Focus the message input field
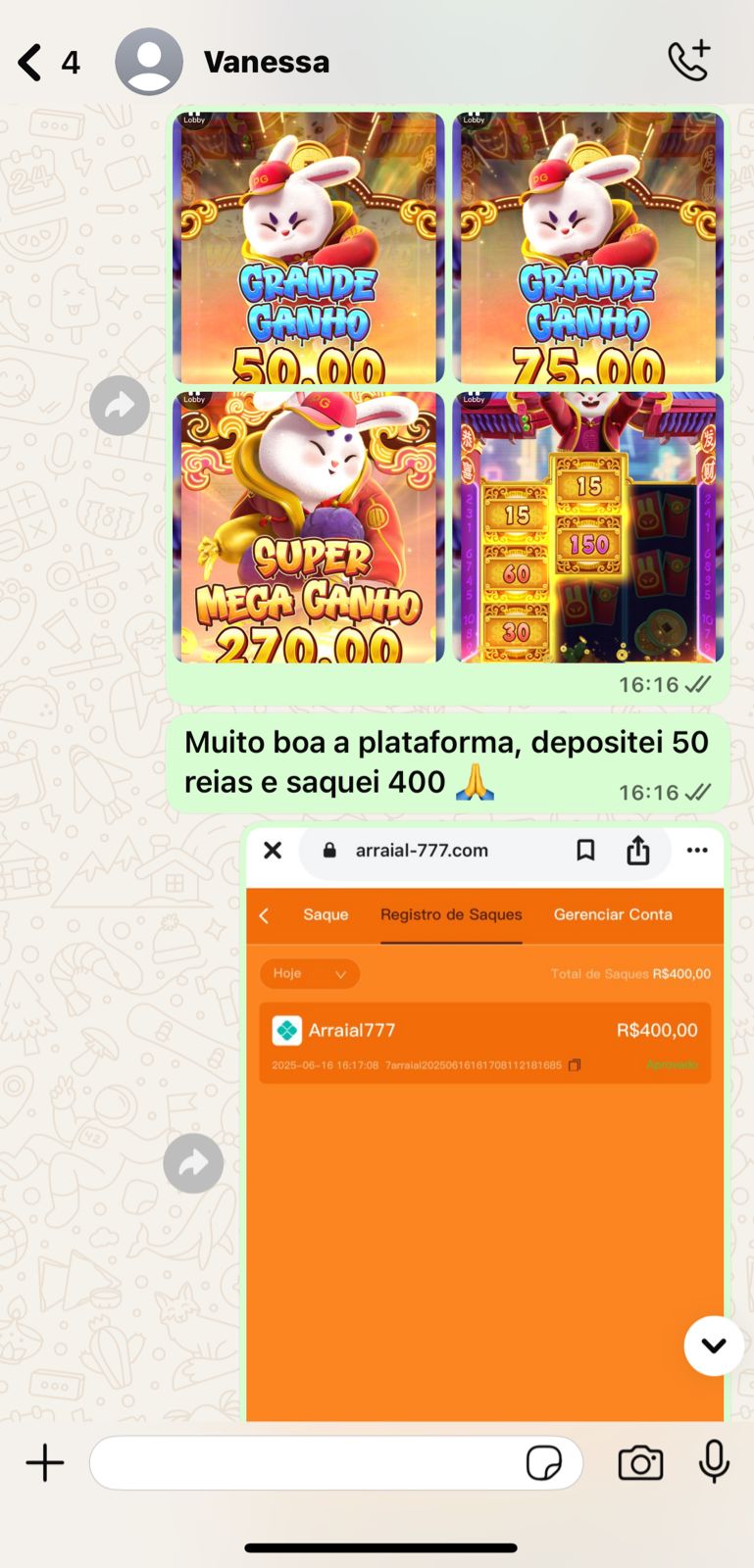The height and width of the screenshot is (1568, 754). tap(304, 1463)
